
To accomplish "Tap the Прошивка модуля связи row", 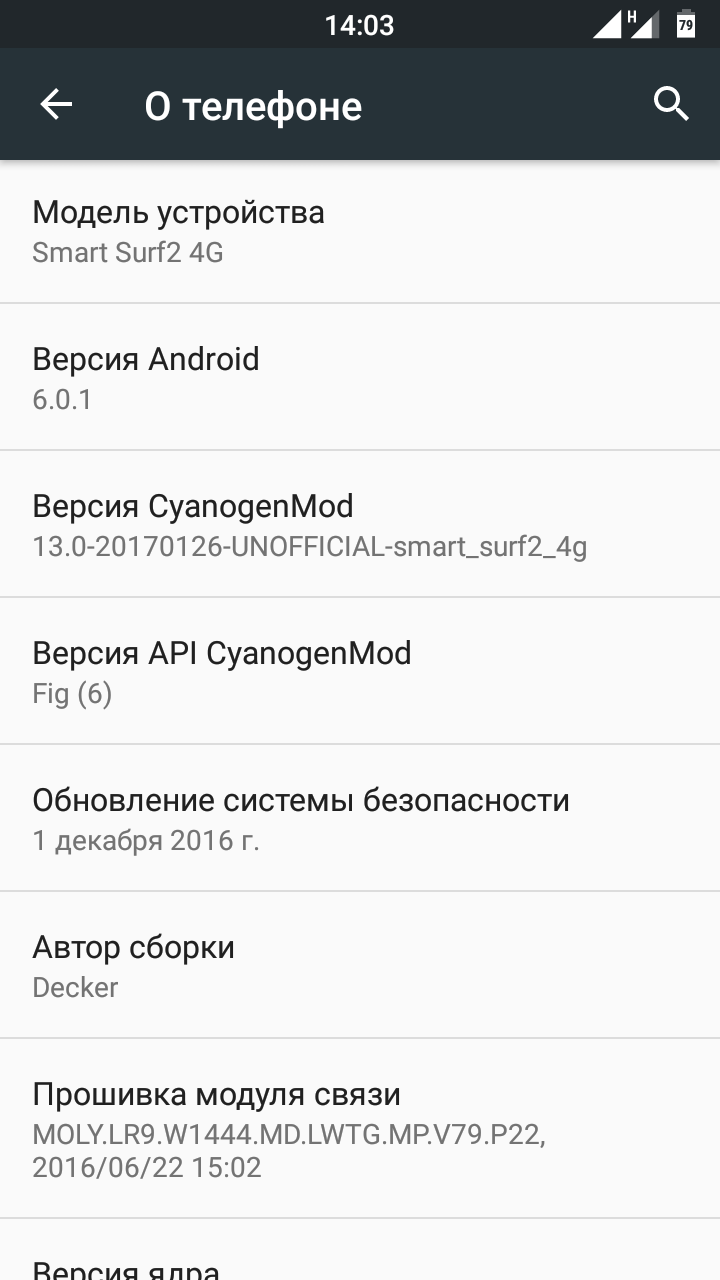I will tap(360, 1129).
